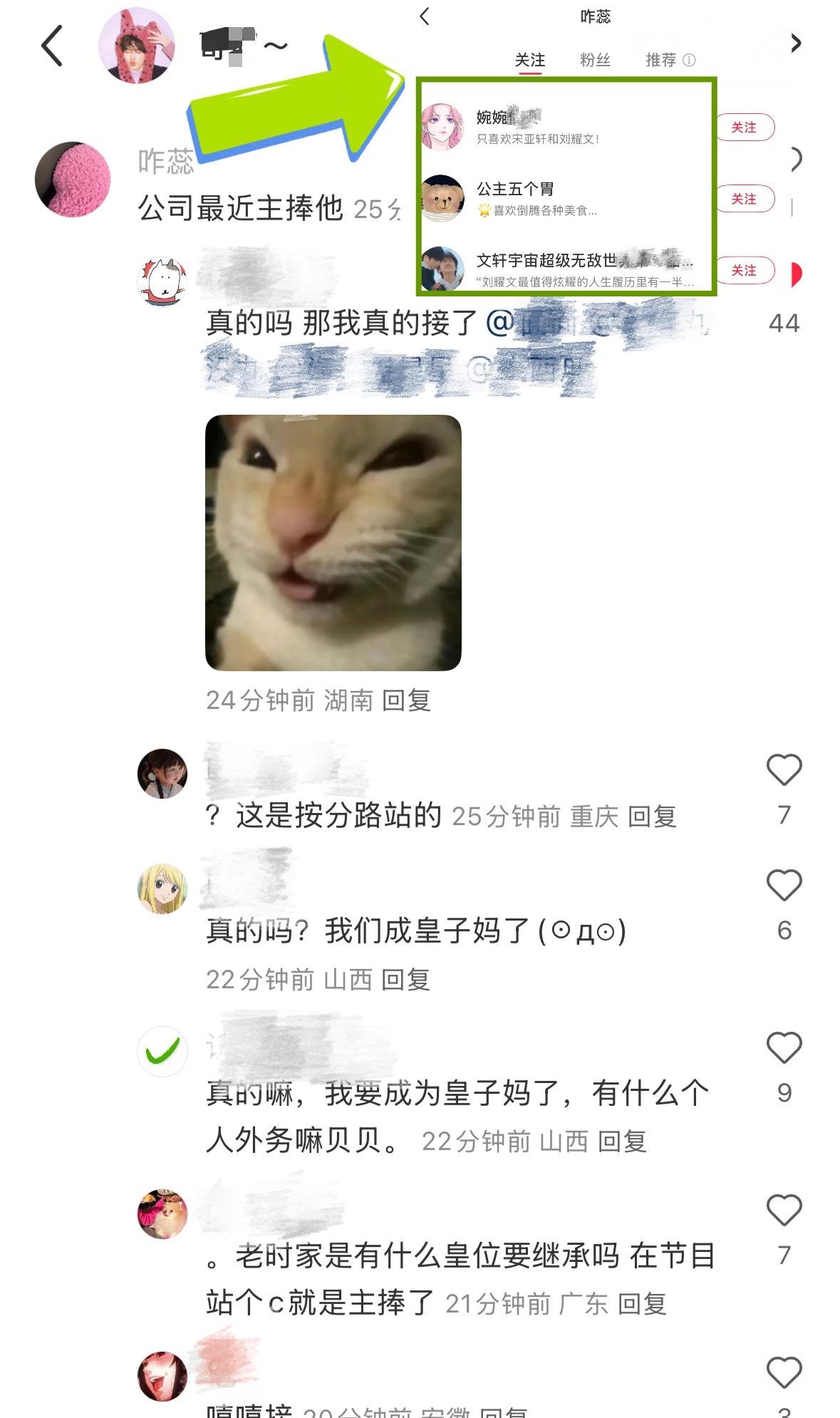840x1418 pixels.
Task: Like the comment 这是按分路站的
Action: click(784, 770)
